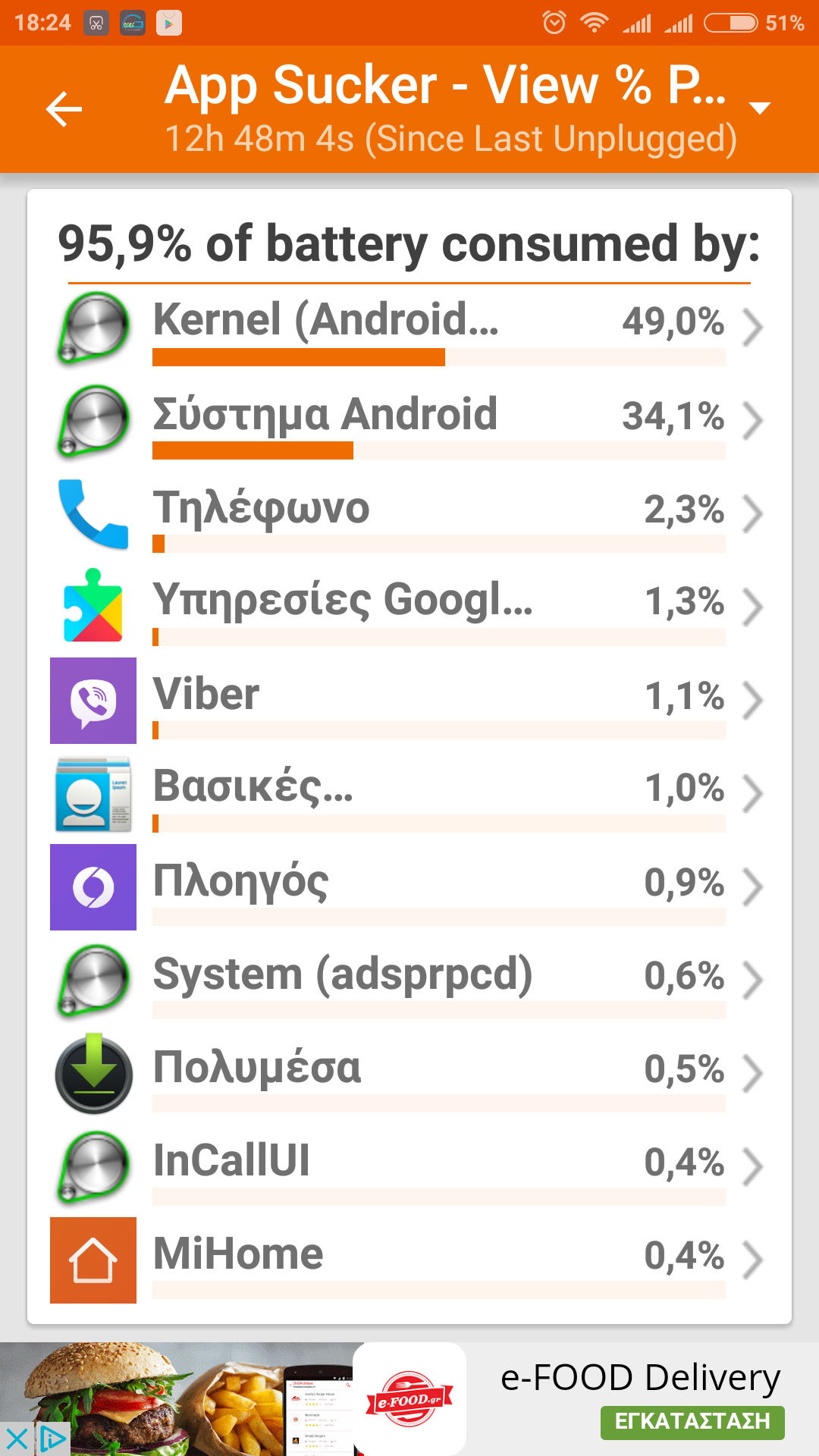View Τηλέφωνο battery usage details

click(x=409, y=514)
